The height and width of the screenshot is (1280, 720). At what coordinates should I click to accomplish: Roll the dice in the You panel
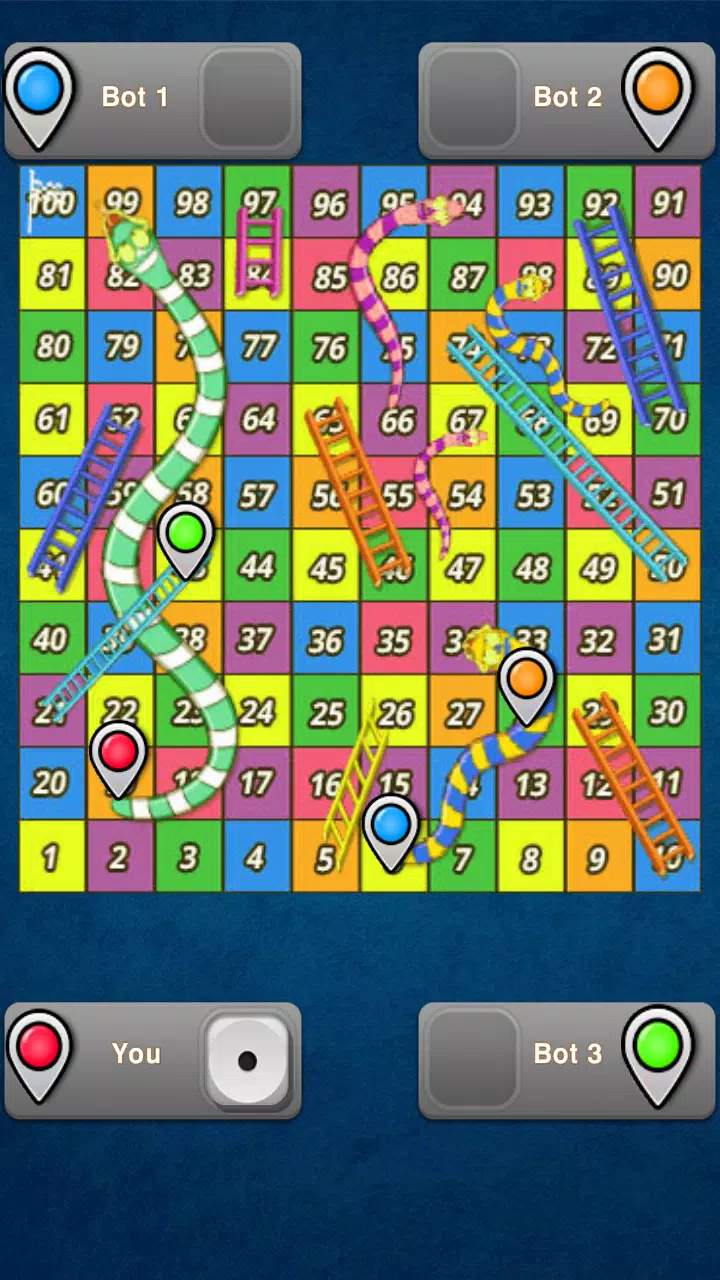pyautogui.click(x=248, y=1060)
